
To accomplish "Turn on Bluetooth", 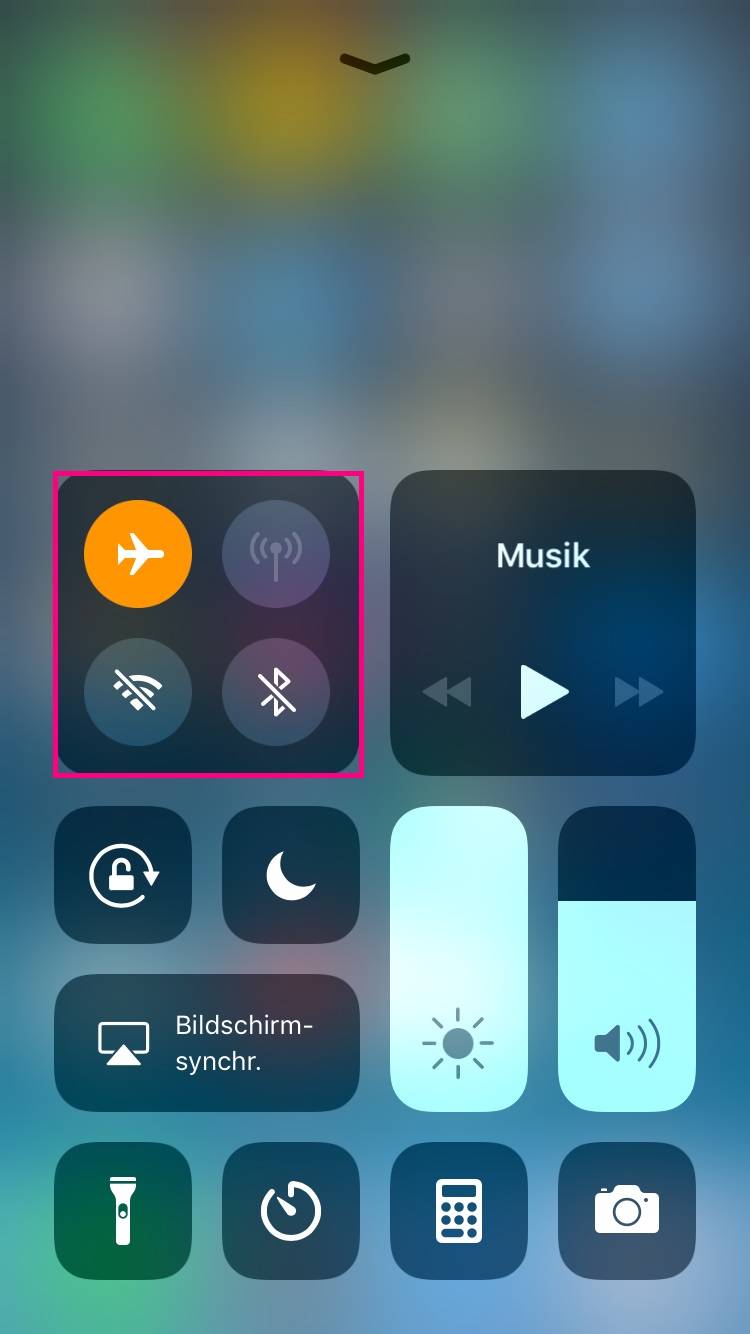I will pos(276,692).
